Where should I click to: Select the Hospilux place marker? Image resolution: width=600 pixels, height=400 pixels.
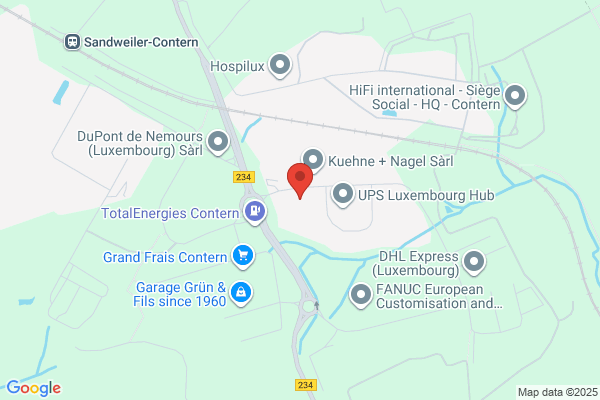pyautogui.click(x=280, y=65)
